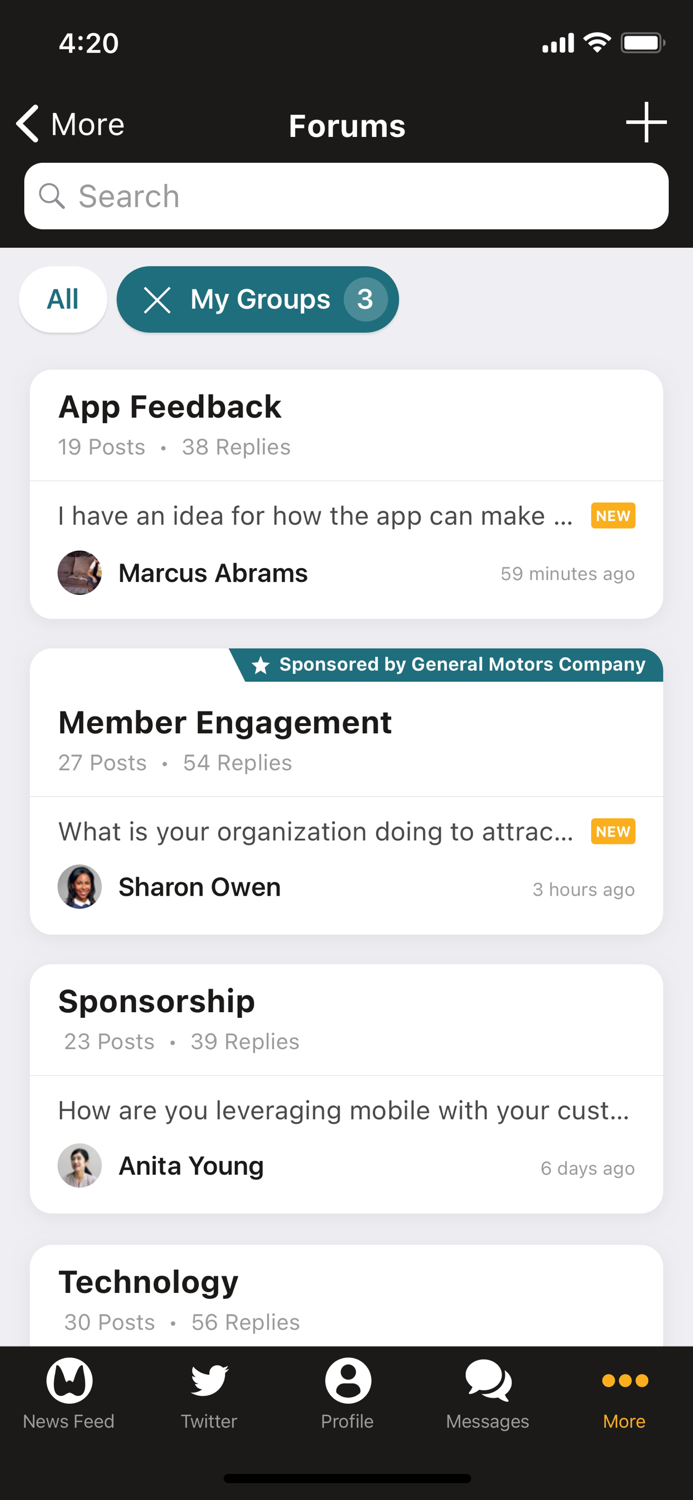Screen dimensions: 693x1500
Task: Open the App Feedback forum
Action: [x=170, y=407]
